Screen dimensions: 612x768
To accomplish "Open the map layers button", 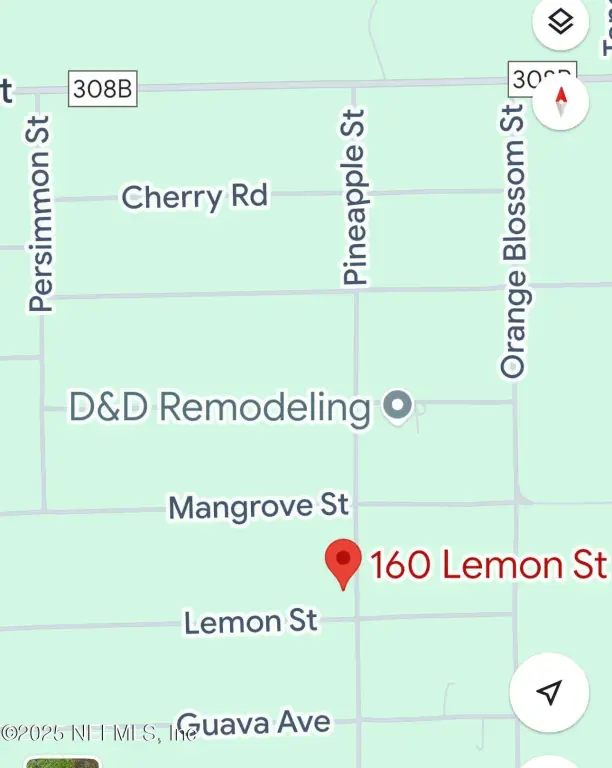I will pyautogui.click(x=561, y=22).
